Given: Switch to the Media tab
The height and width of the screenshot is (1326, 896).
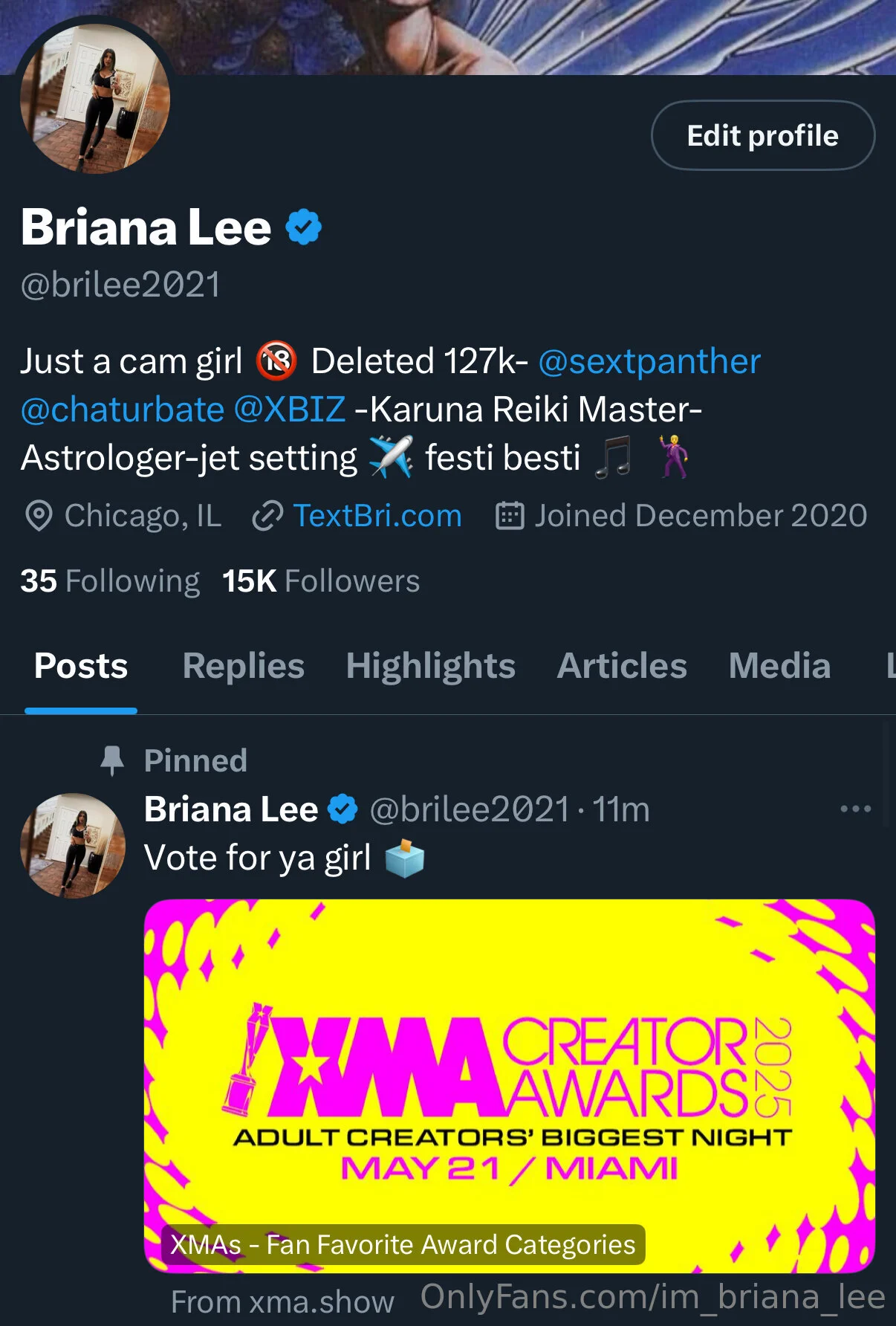Looking at the screenshot, I should pos(779,667).
